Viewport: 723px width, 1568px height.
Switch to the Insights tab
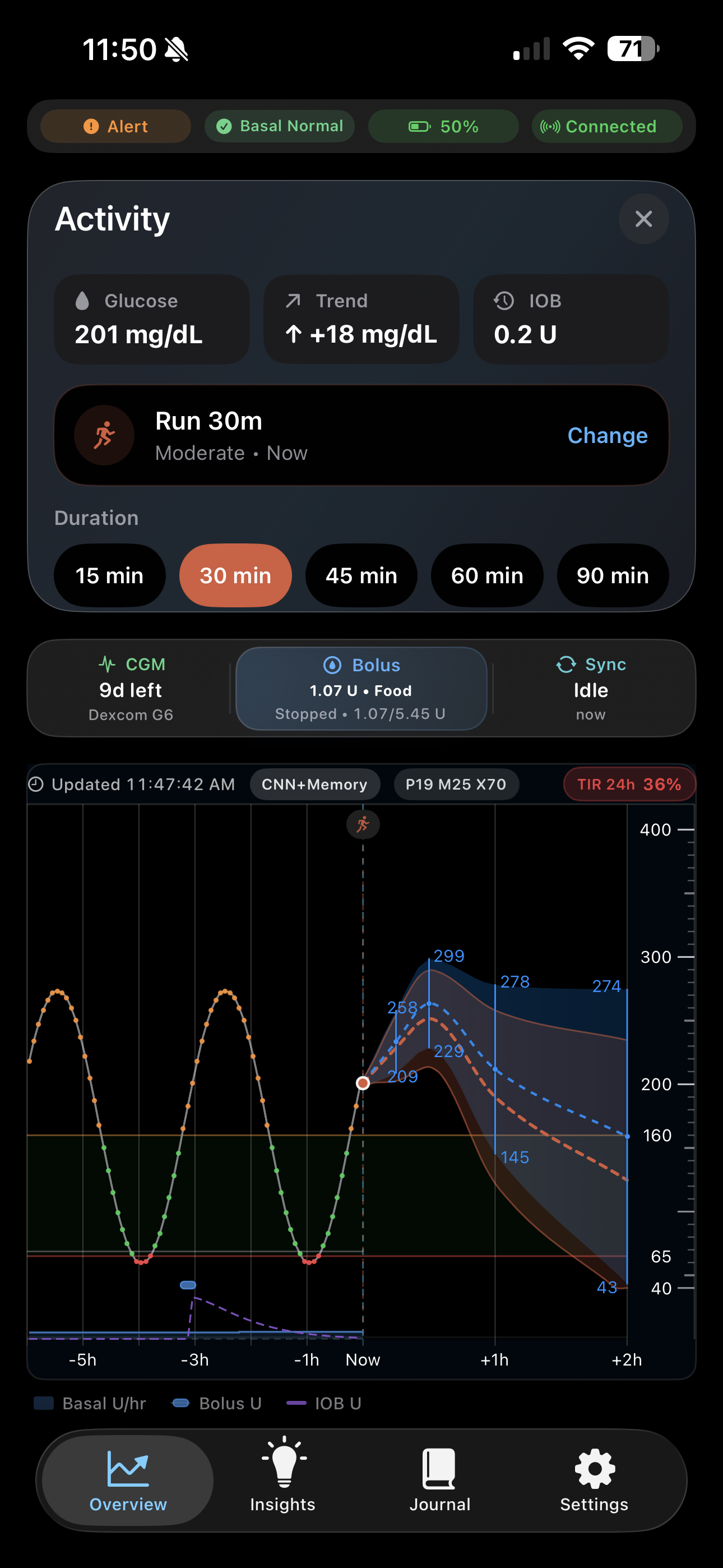[283, 1481]
